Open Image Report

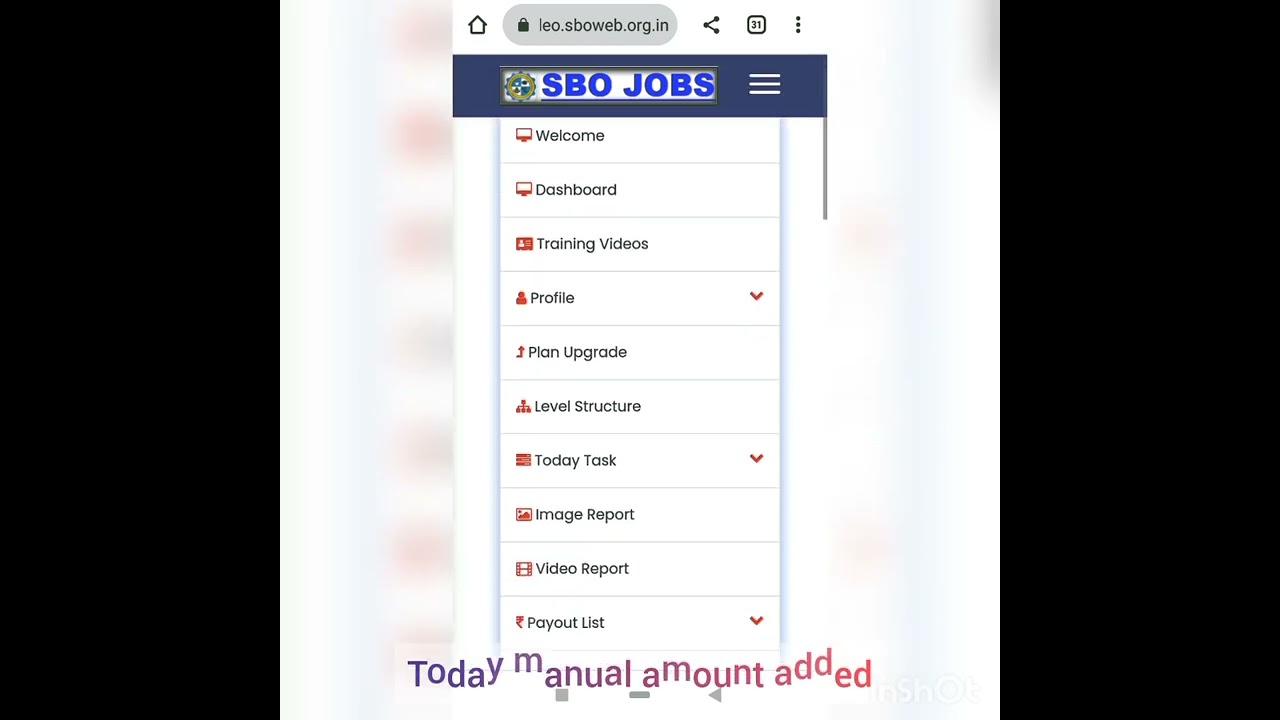pyautogui.click(x=584, y=514)
